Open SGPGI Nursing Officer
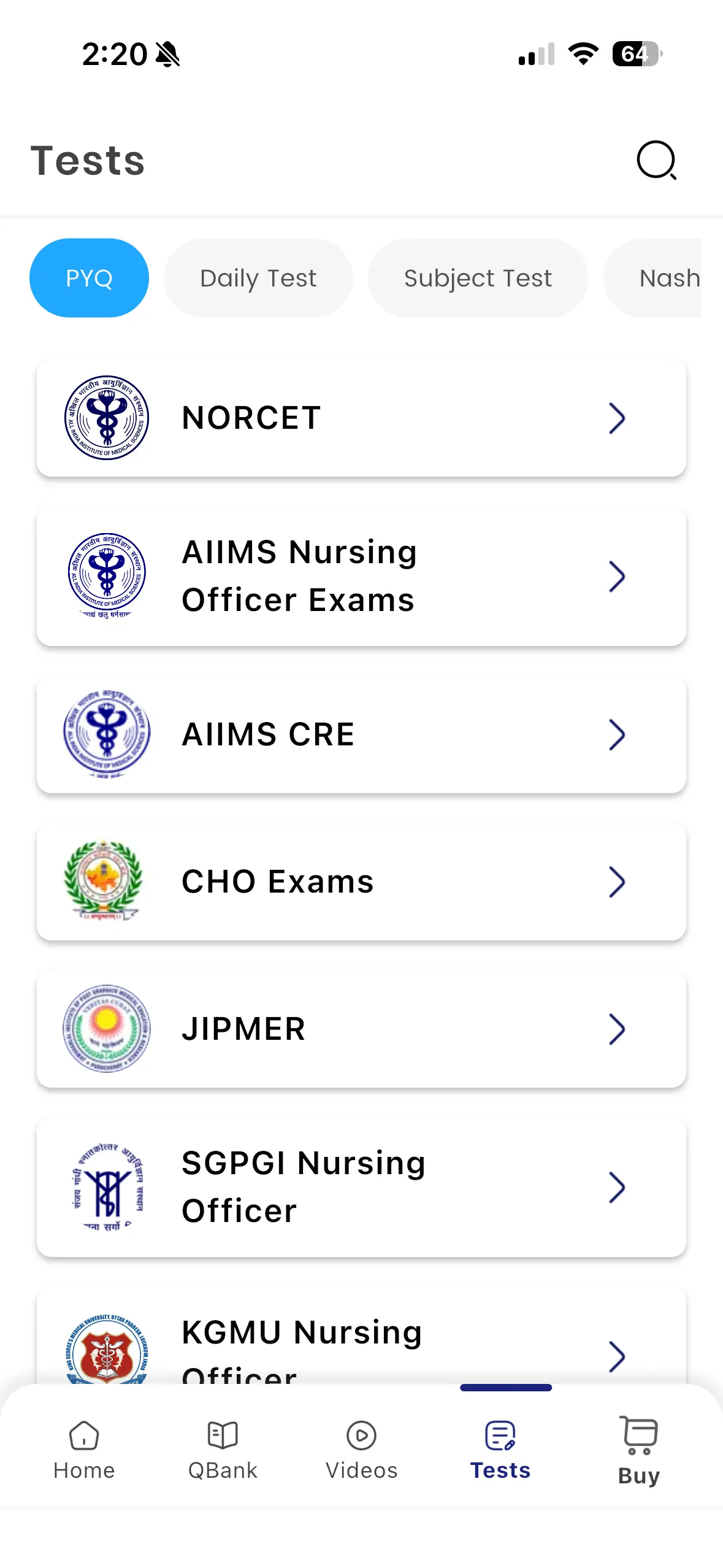723x1568 pixels. point(361,1187)
